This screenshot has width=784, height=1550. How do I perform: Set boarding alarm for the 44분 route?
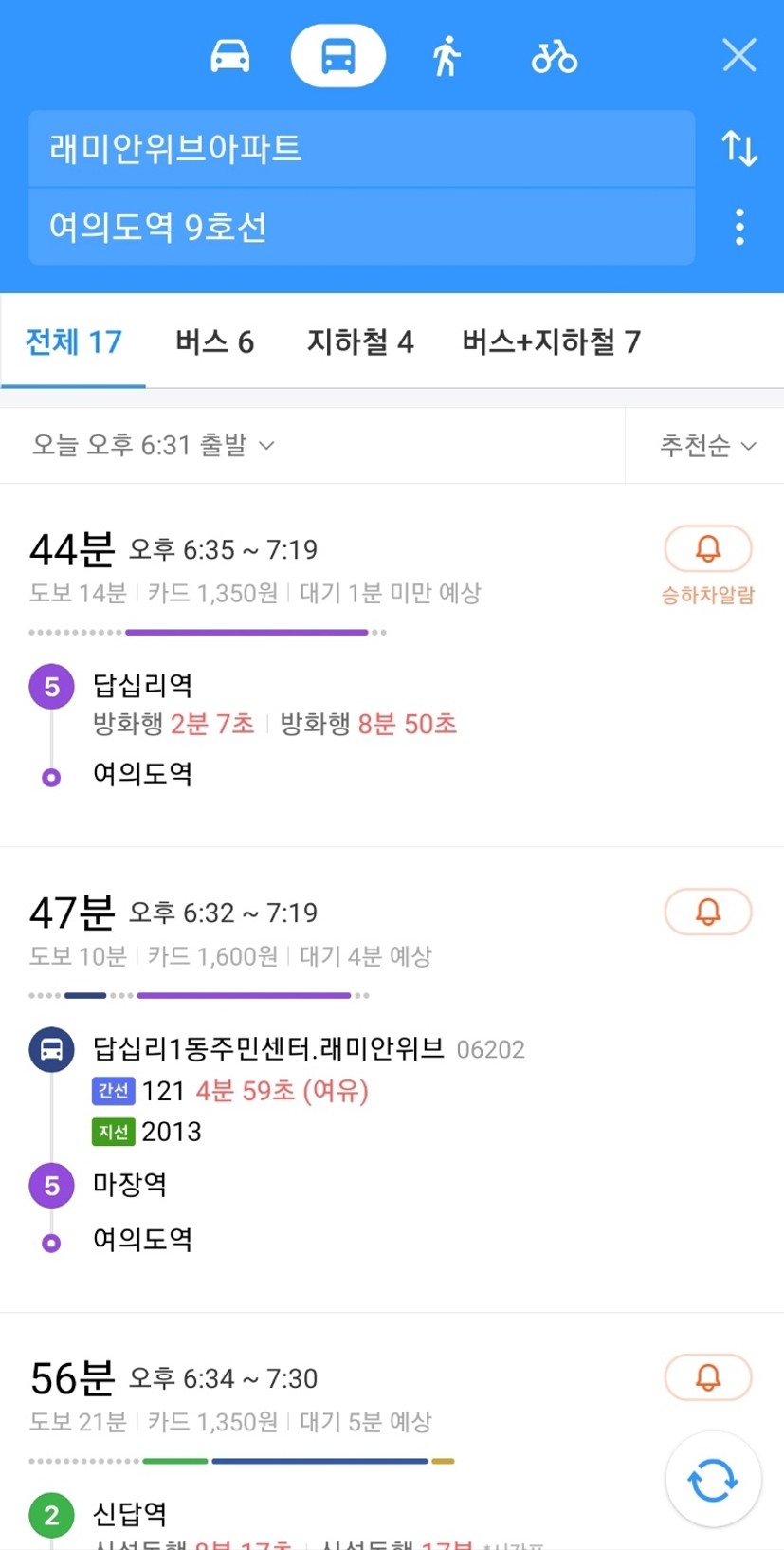(708, 549)
